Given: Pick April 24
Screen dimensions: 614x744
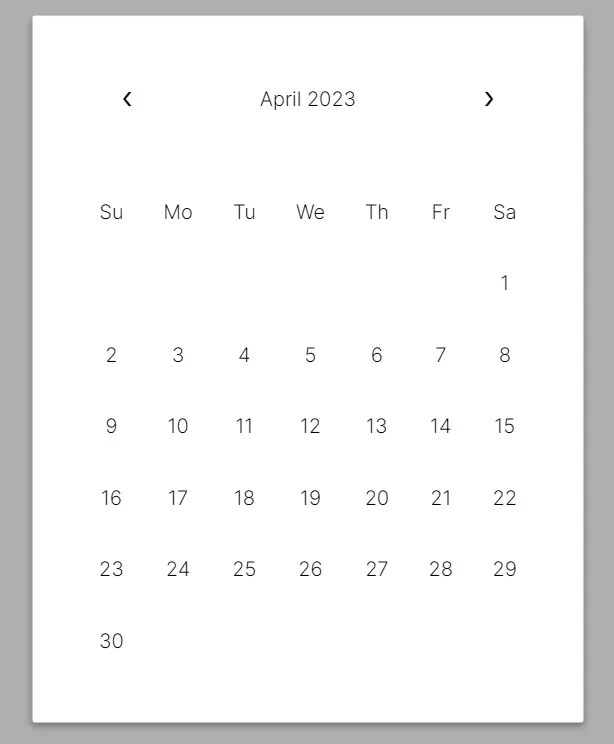Looking at the screenshot, I should click(x=178, y=569).
